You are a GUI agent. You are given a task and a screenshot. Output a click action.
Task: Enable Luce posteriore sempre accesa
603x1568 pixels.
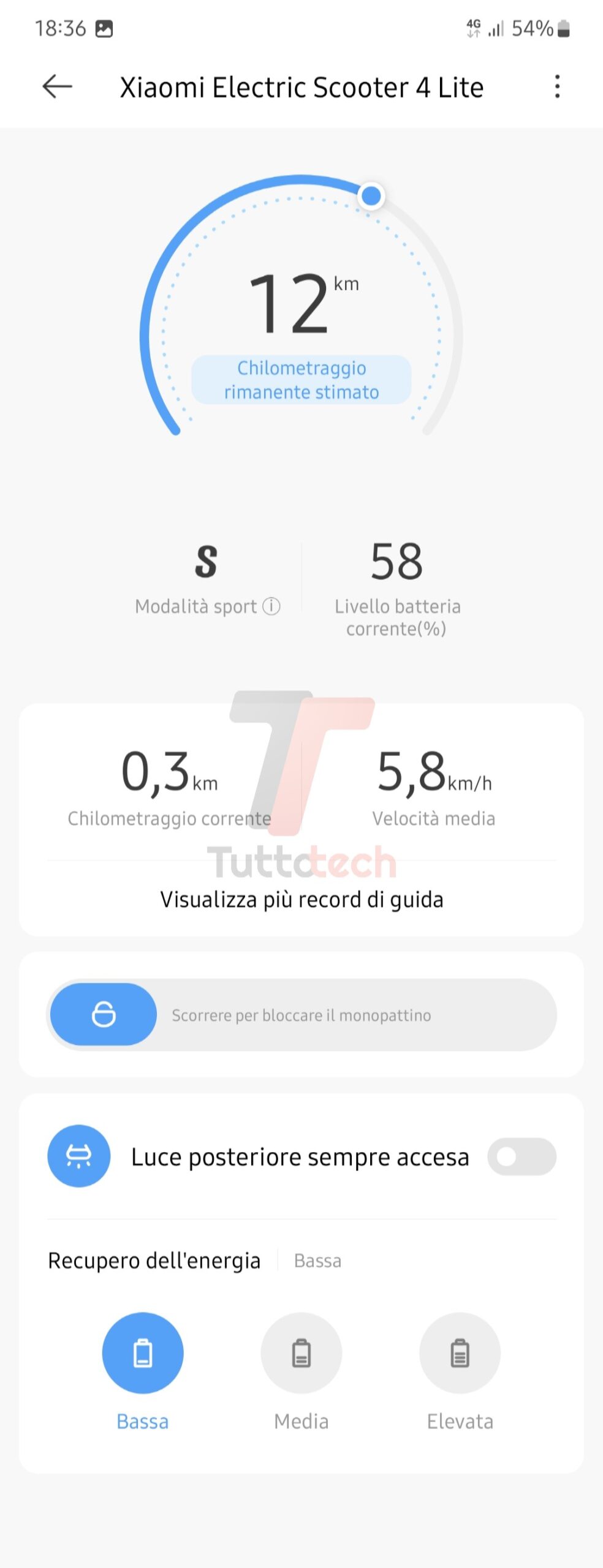tap(521, 1156)
